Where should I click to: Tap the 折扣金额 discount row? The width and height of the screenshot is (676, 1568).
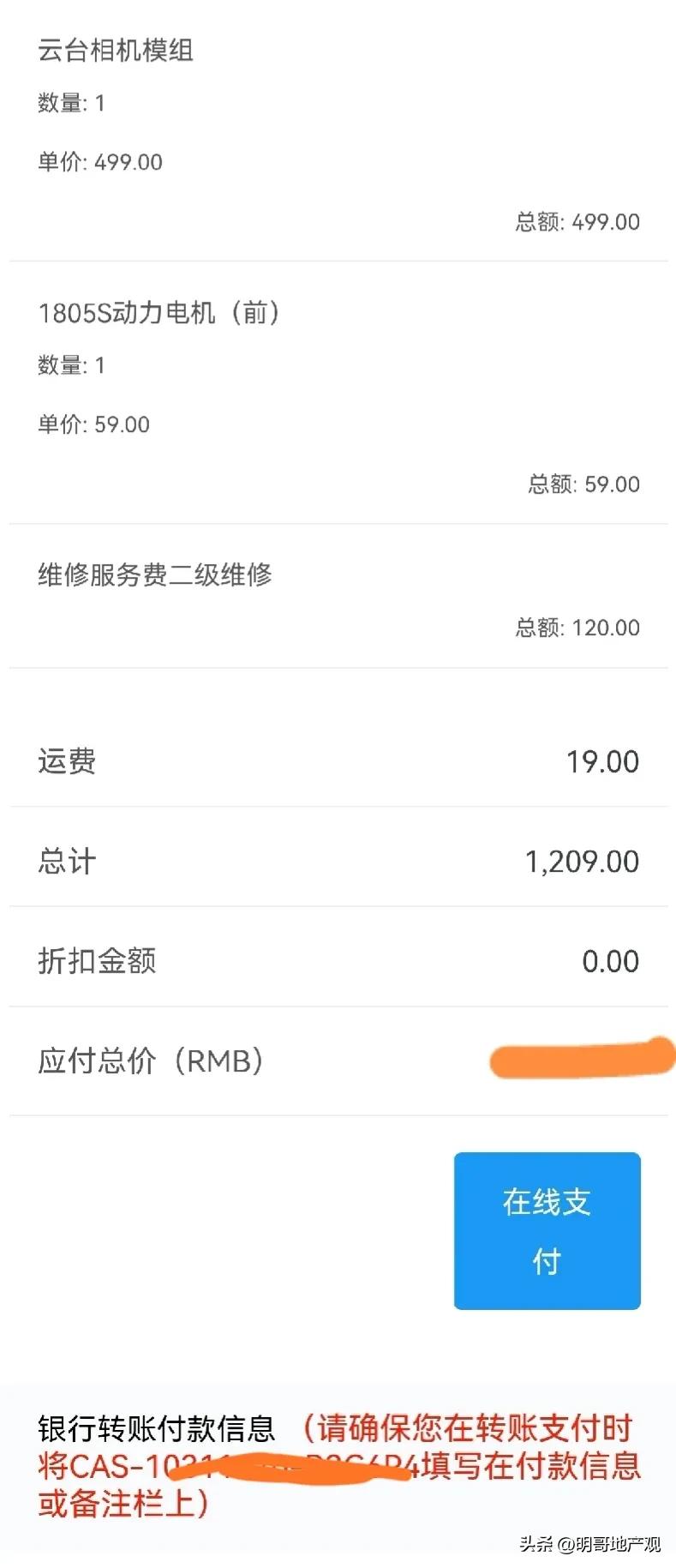click(x=97, y=960)
